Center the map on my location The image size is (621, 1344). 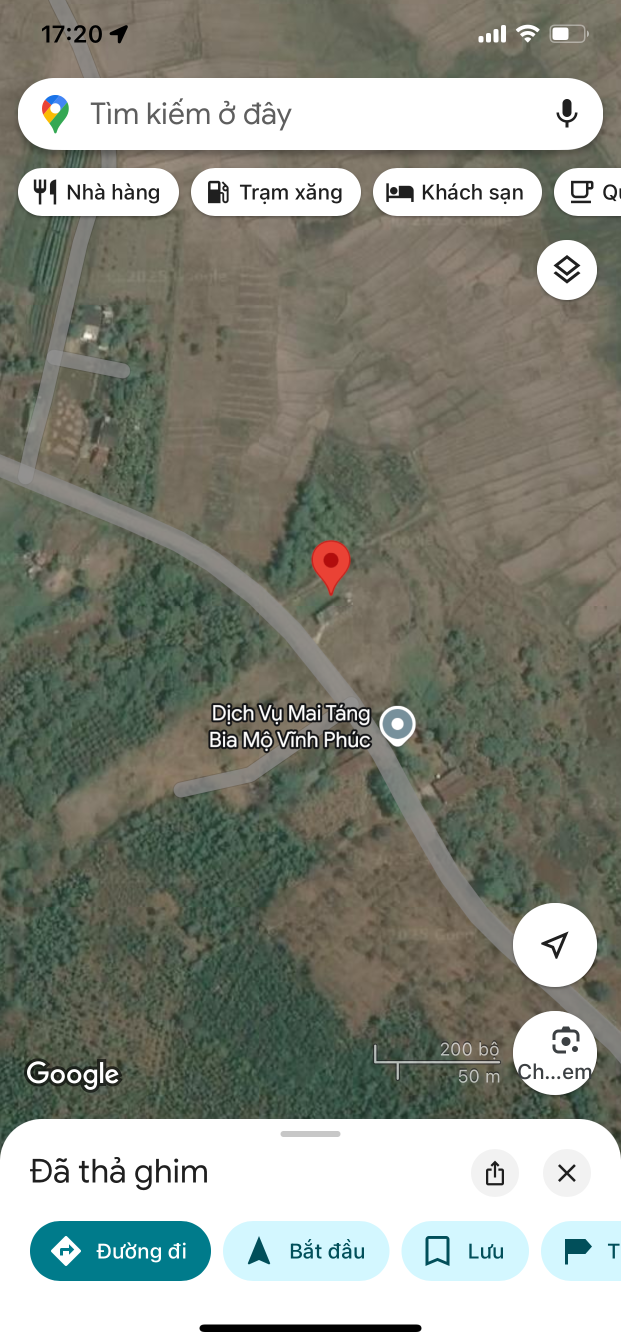click(x=555, y=945)
